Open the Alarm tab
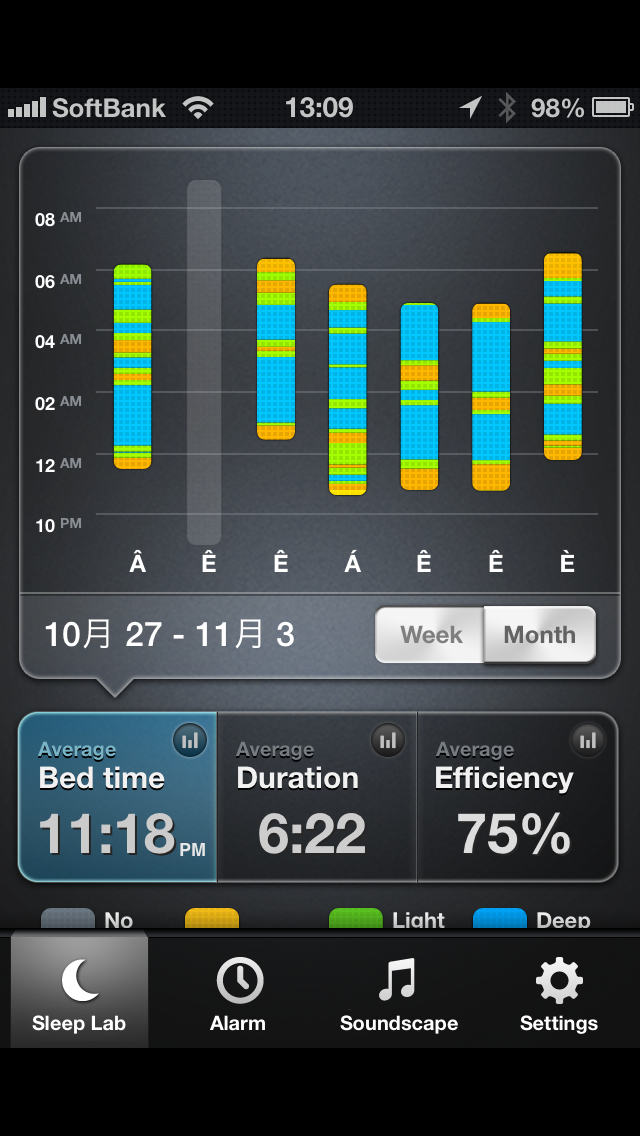The width and height of the screenshot is (640, 1136). [238, 993]
